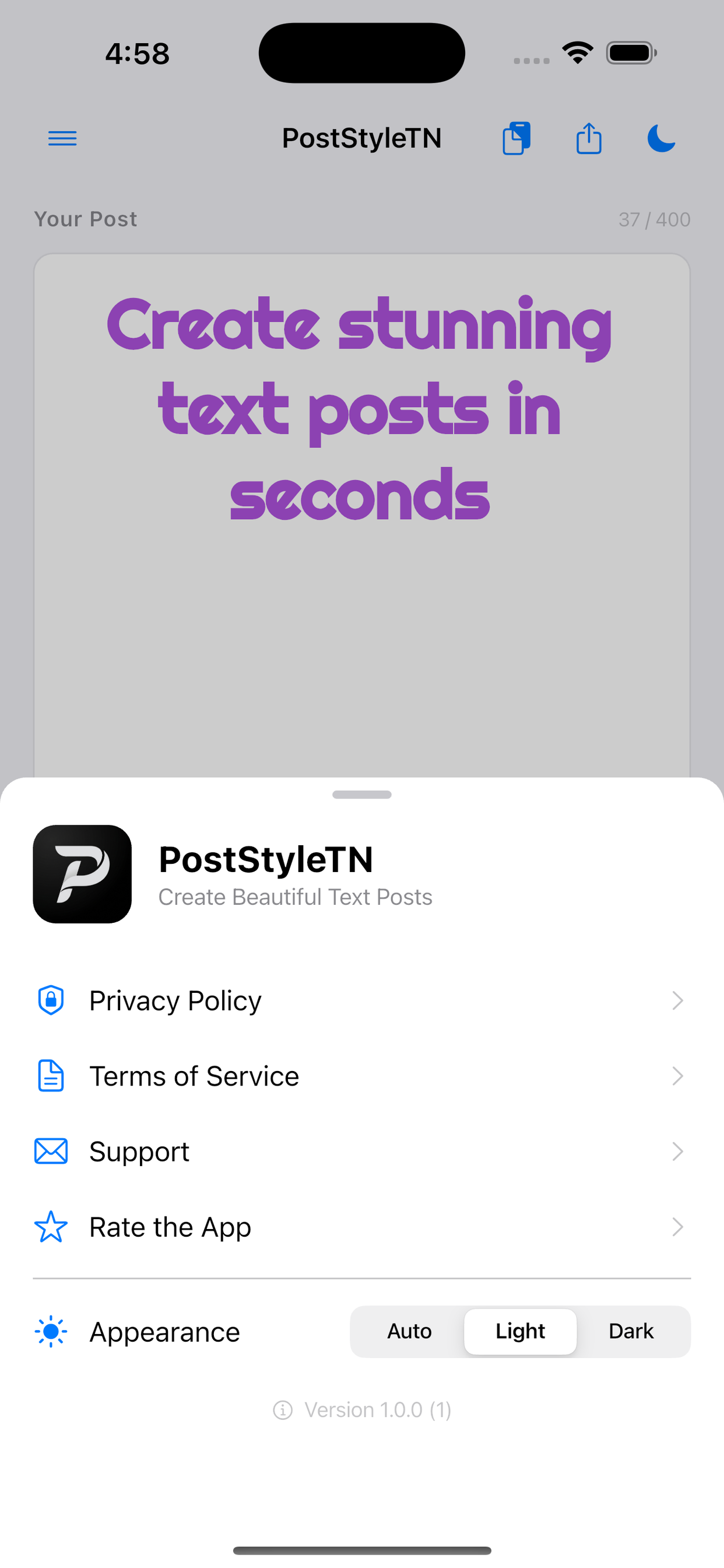The image size is (724, 1568).
Task: Toggle dark mode using the moon icon
Action: [x=660, y=139]
